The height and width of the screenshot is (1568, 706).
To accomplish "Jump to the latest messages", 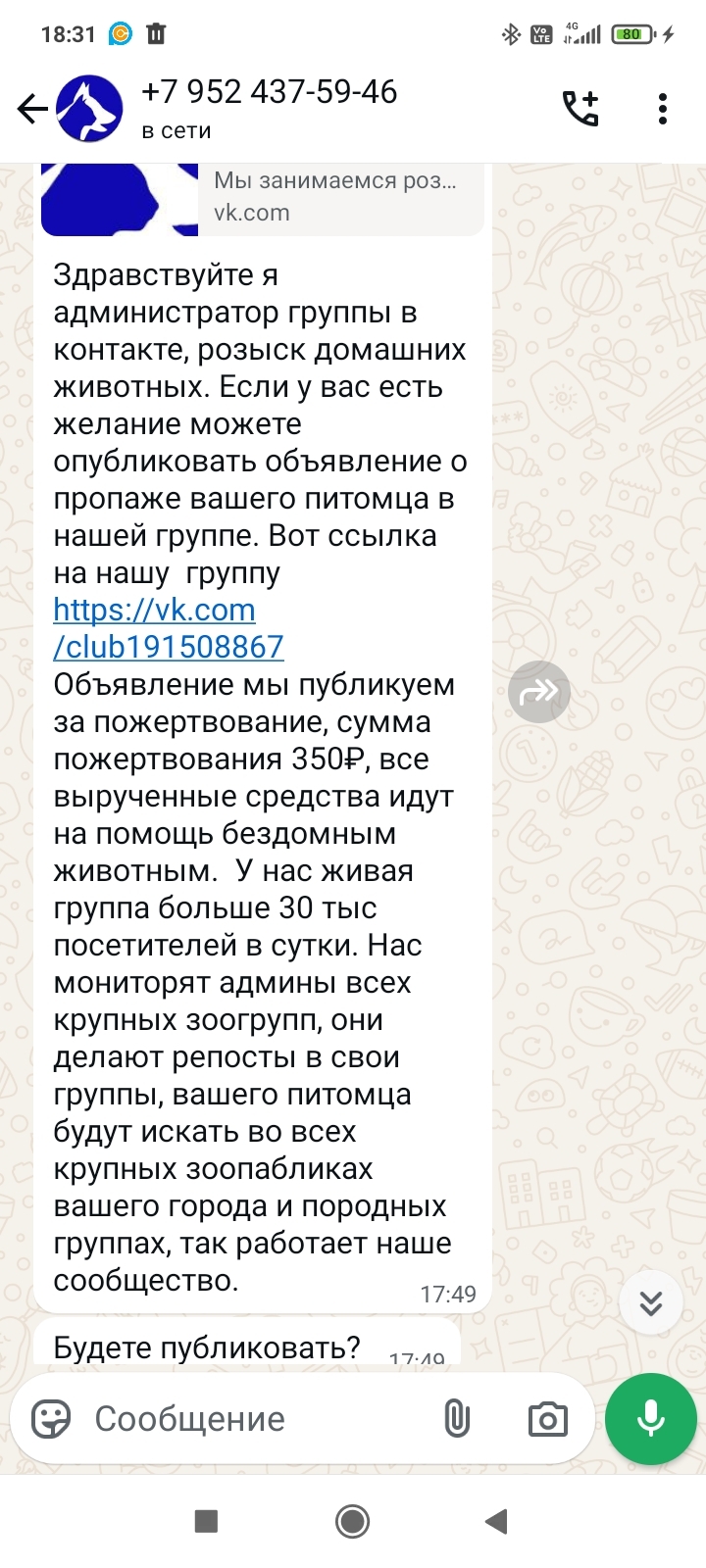I will pos(651,1302).
